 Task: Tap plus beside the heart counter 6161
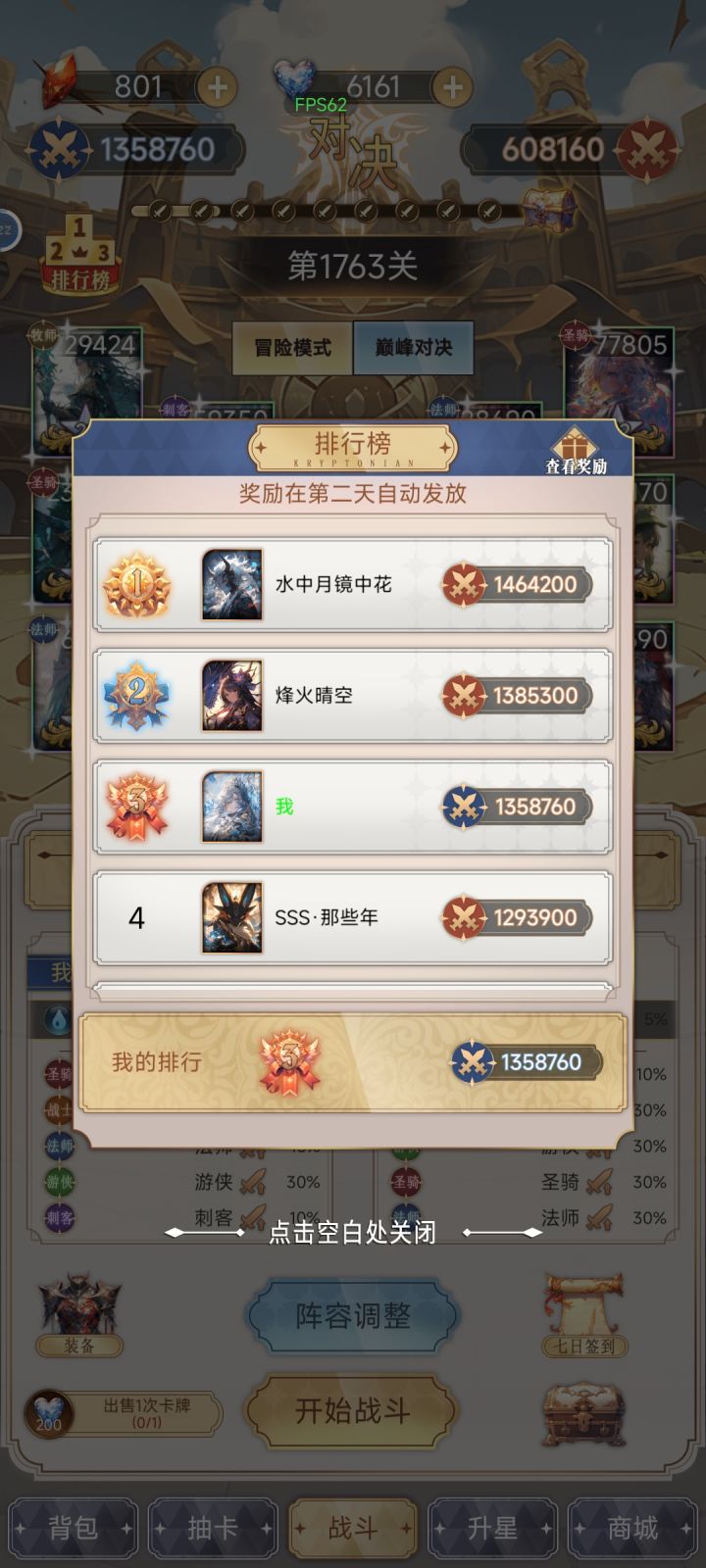click(x=453, y=86)
